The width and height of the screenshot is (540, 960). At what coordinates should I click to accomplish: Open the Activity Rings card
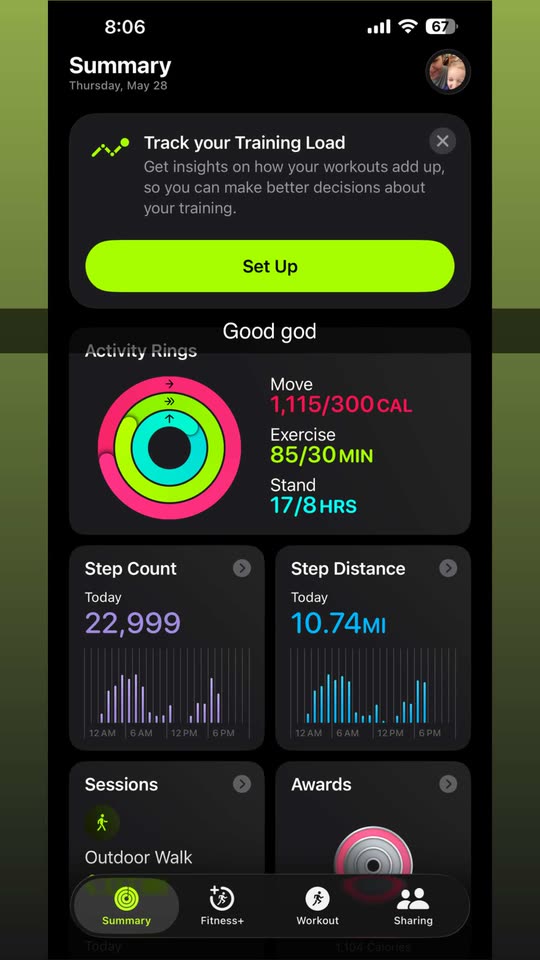[x=269, y=432]
